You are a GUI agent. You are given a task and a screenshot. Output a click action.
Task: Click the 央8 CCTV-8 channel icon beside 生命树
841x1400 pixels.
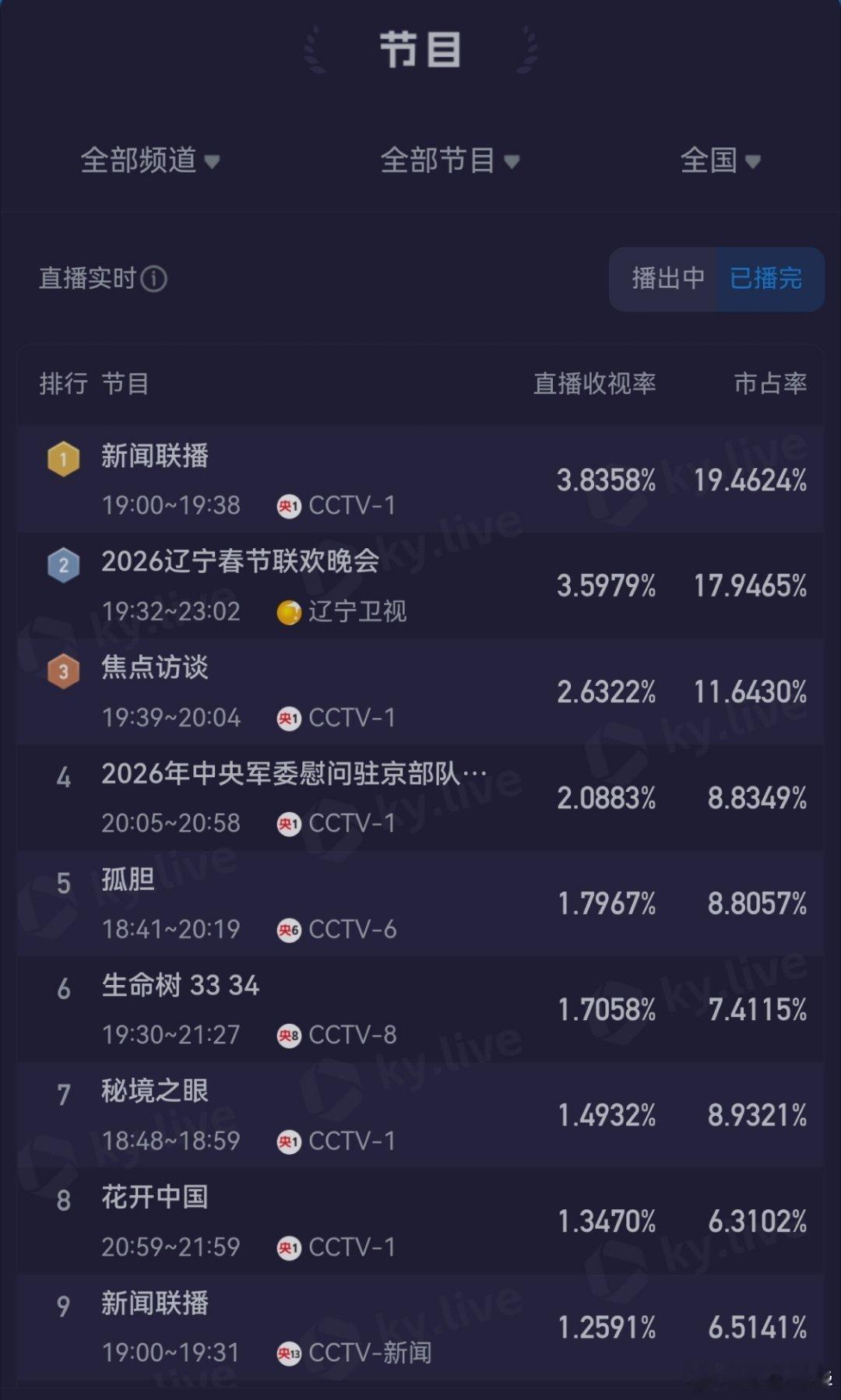tap(291, 1036)
